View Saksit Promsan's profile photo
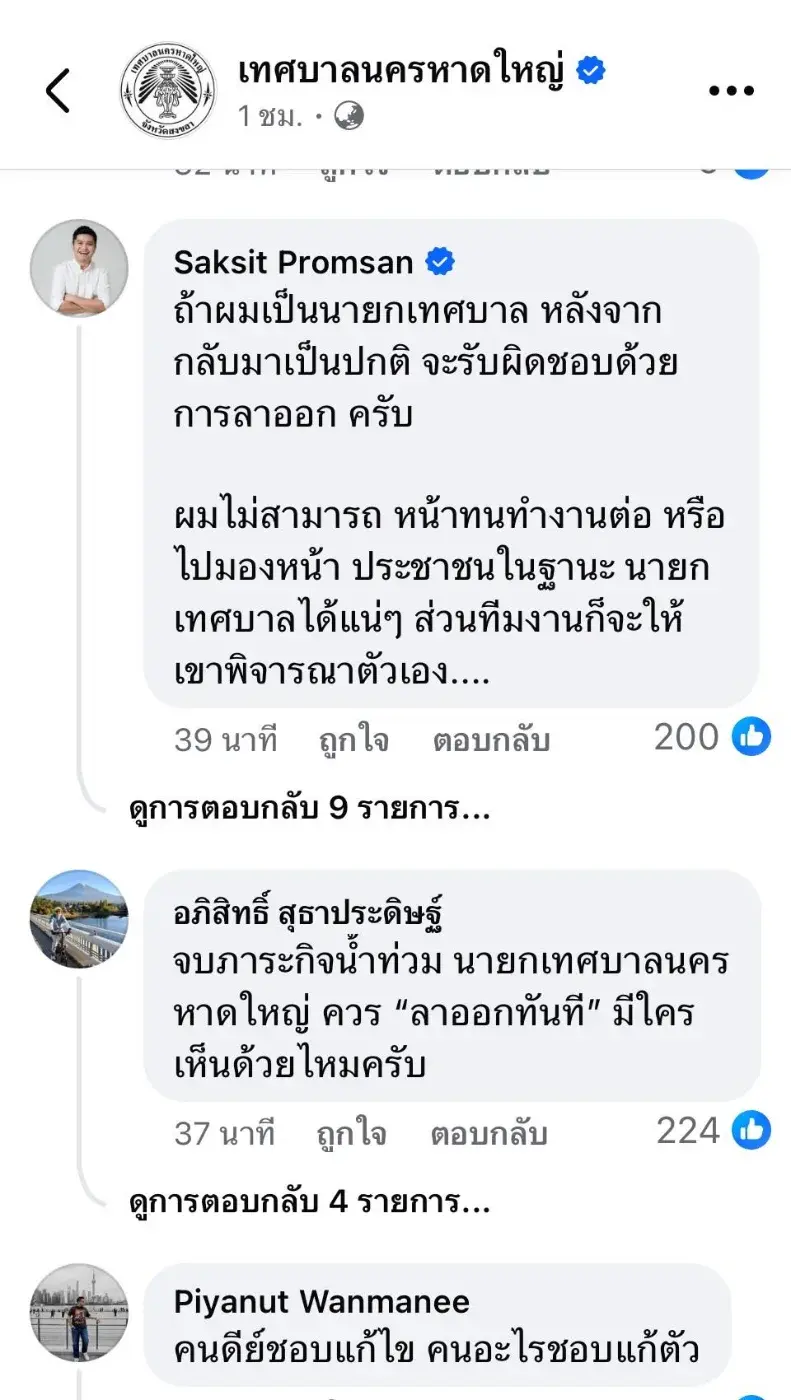 (x=79, y=268)
